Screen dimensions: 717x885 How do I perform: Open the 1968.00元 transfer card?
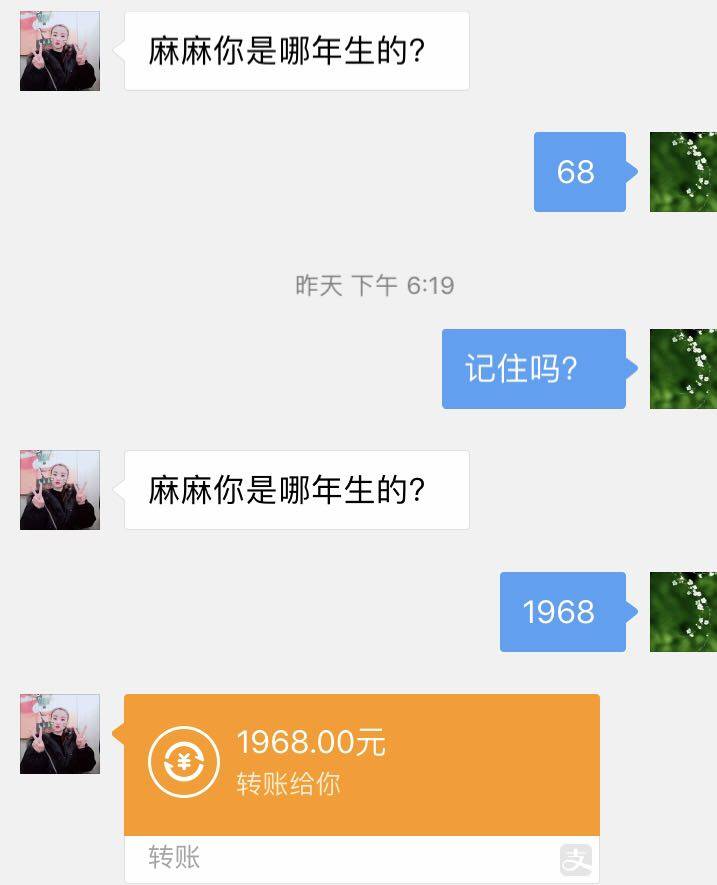tap(361, 765)
